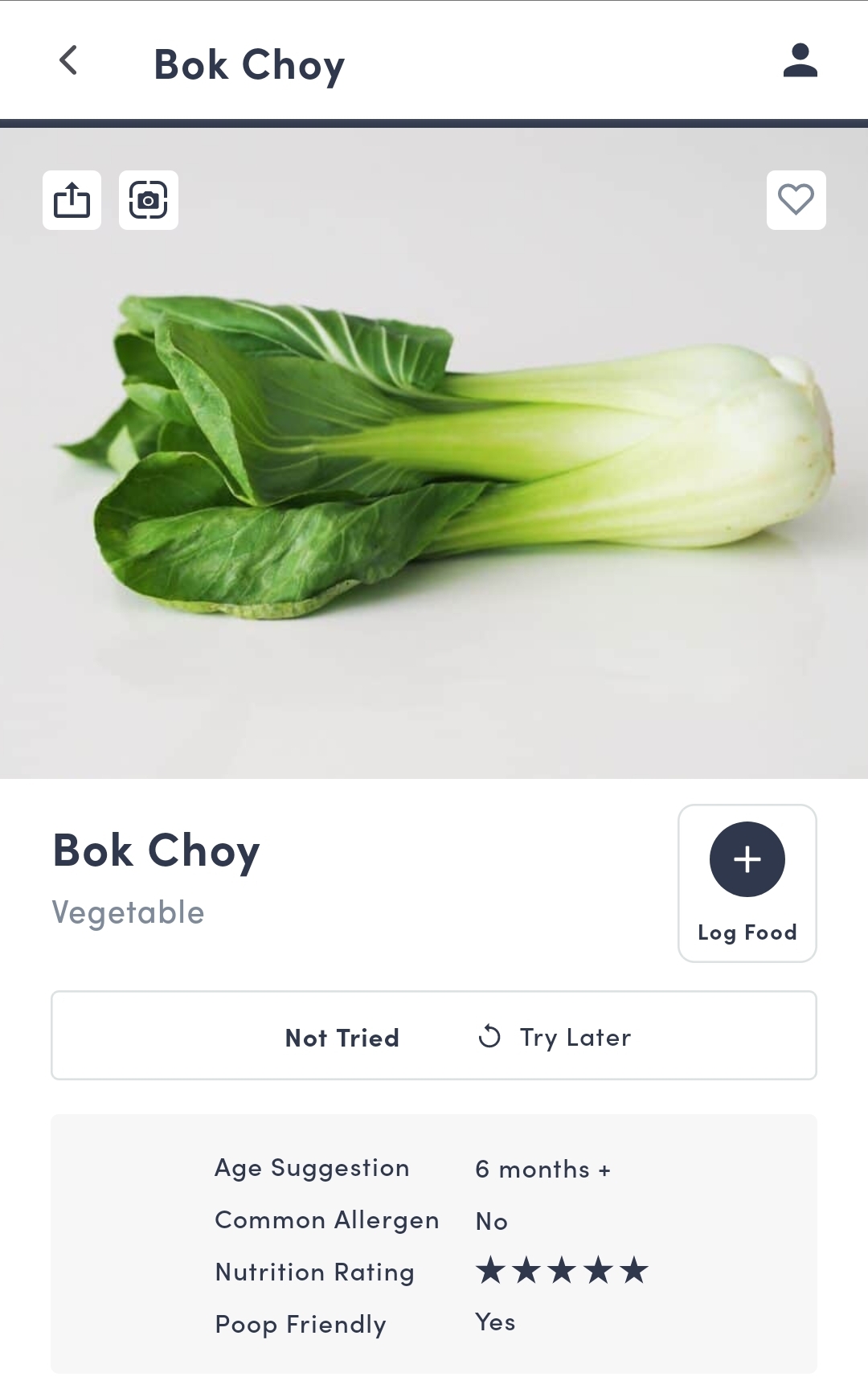Share the Bok Choy page
This screenshot has width=868, height=1389.
[72, 200]
